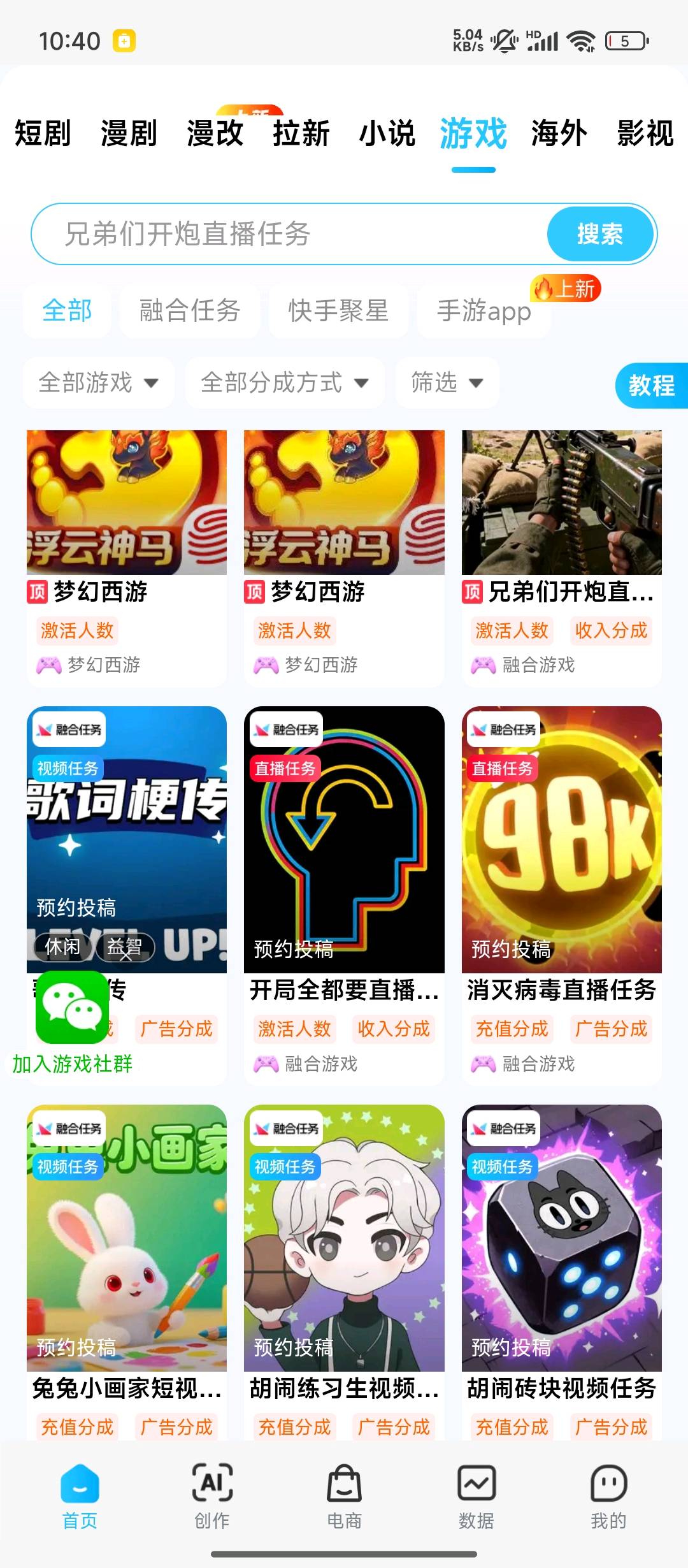
Task: Open the 我的 profile icon
Action: (x=610, y=1481)
